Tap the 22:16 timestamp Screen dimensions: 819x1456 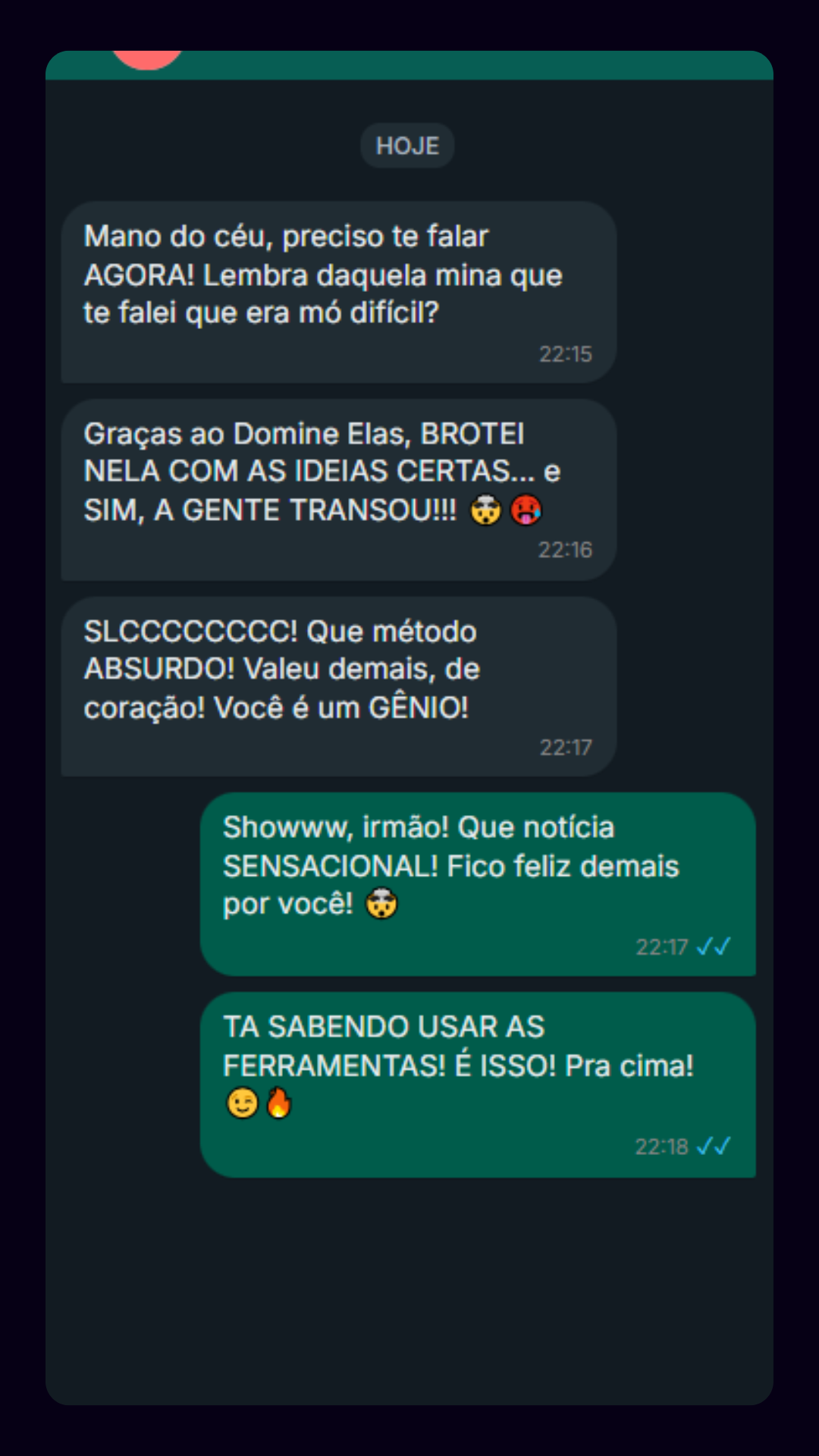point(566,551)
